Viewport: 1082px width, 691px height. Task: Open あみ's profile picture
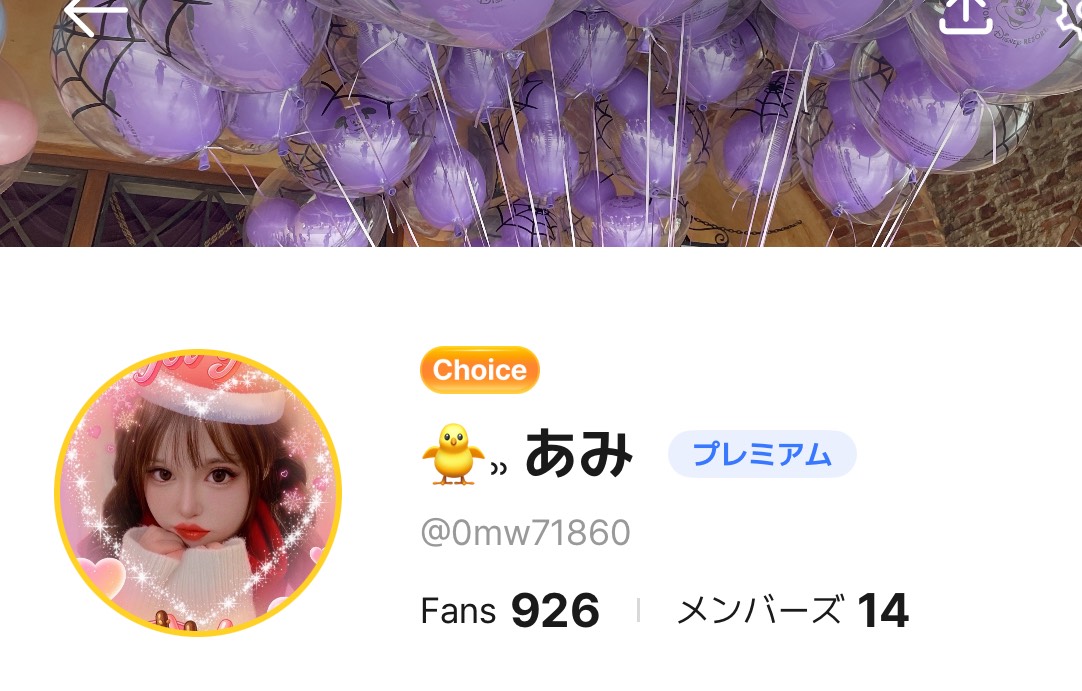tap(198, 492)
